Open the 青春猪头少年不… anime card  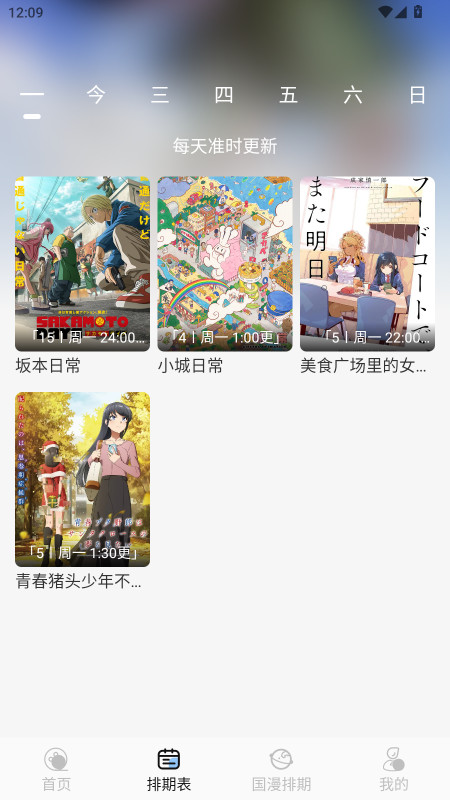coord(82,492)
